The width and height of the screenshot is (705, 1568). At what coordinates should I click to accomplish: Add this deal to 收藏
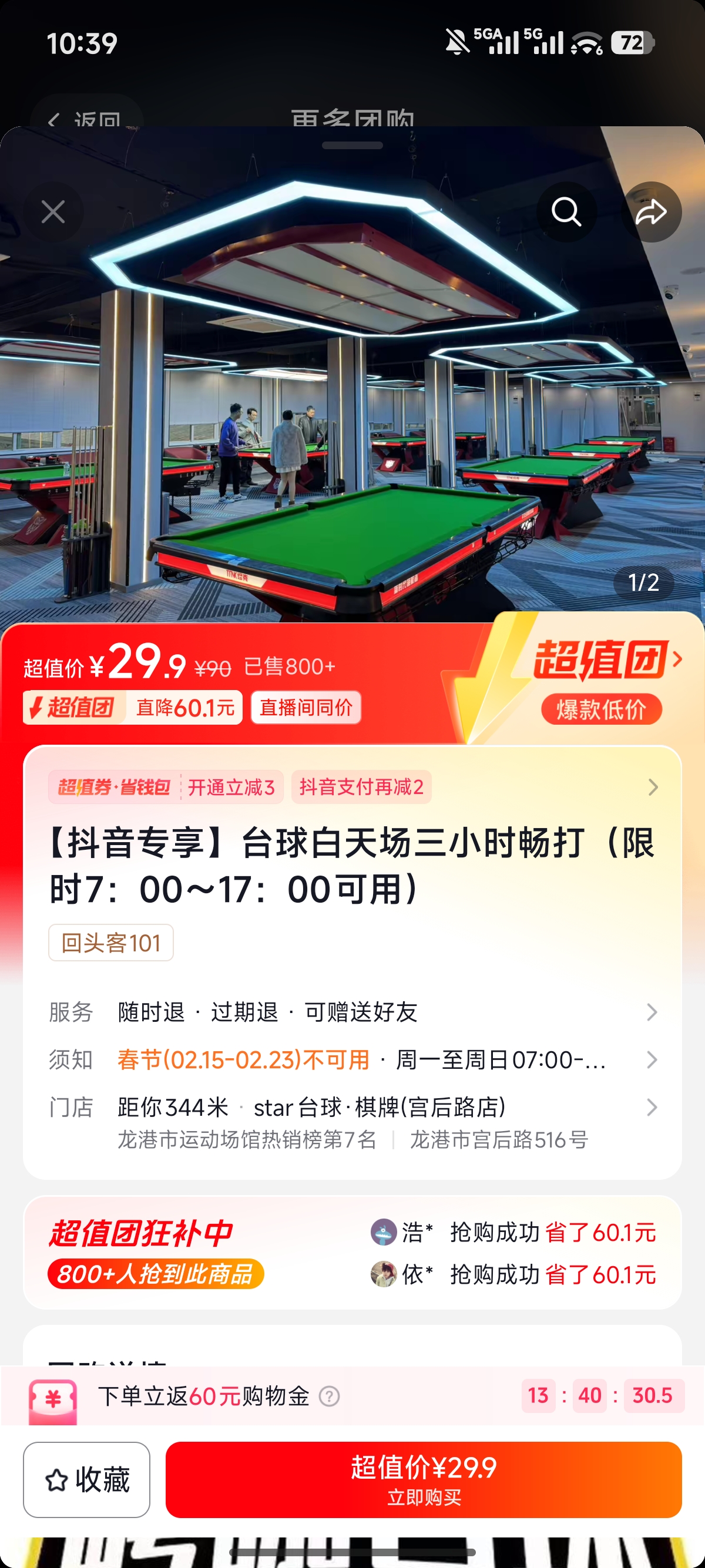click(x=86, y=1480)
